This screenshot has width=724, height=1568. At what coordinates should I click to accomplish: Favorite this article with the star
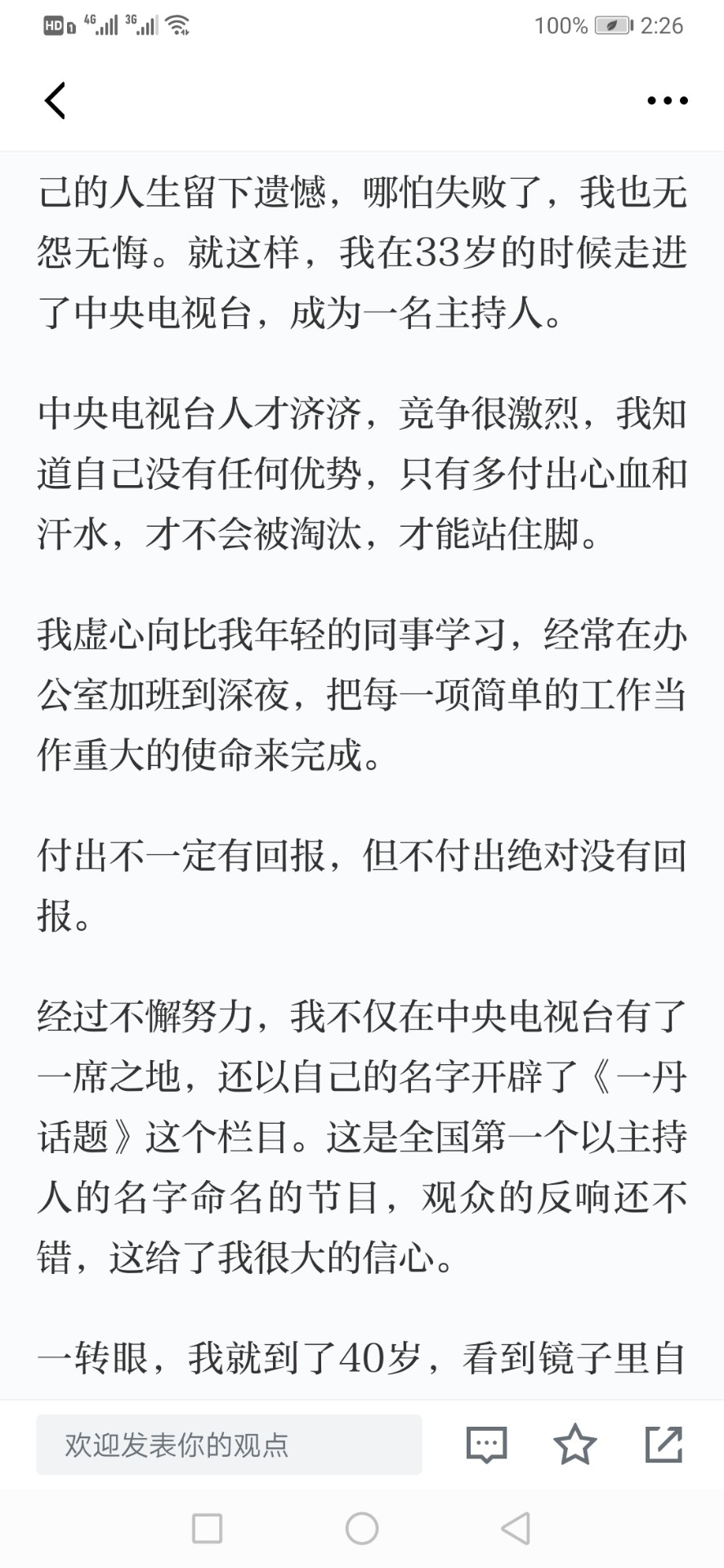[575, 1444]
